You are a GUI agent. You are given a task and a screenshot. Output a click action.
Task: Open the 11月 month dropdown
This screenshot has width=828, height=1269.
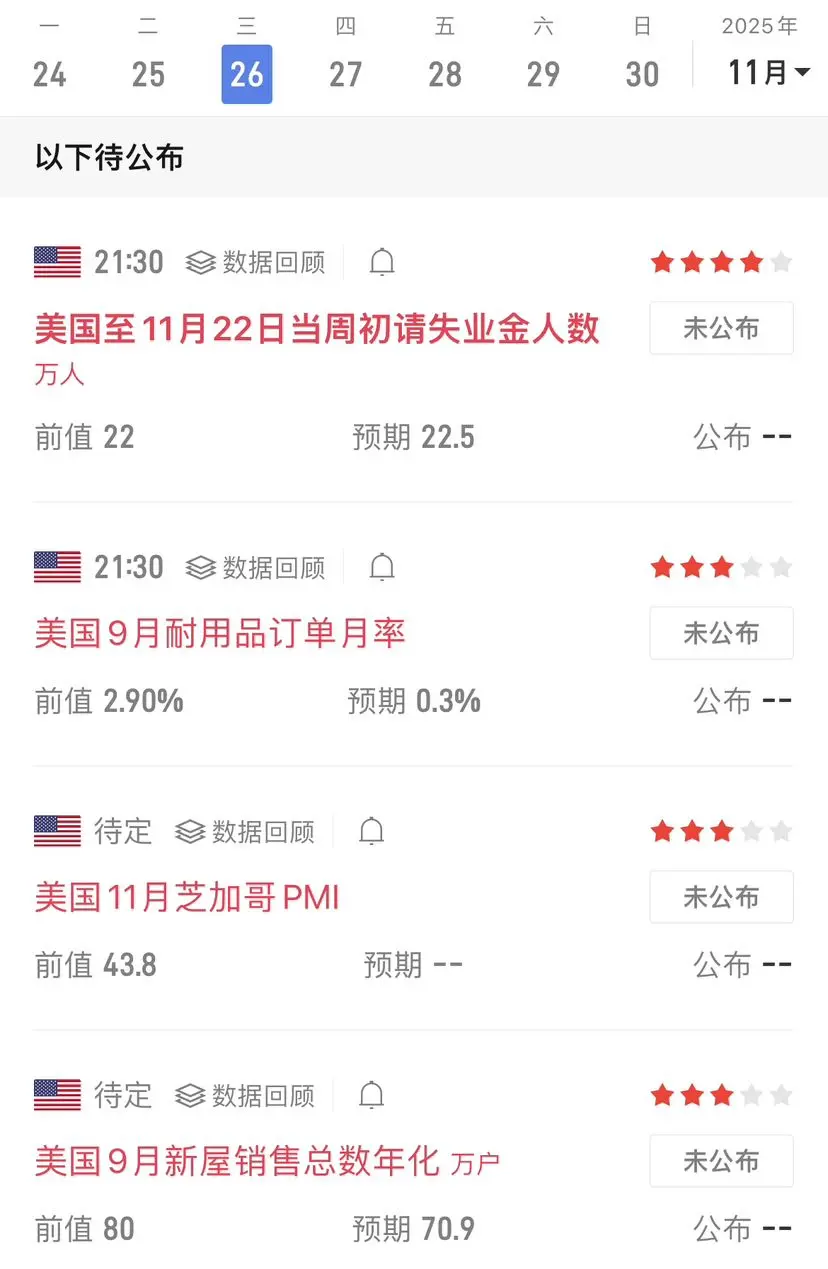tap(767, 72)
